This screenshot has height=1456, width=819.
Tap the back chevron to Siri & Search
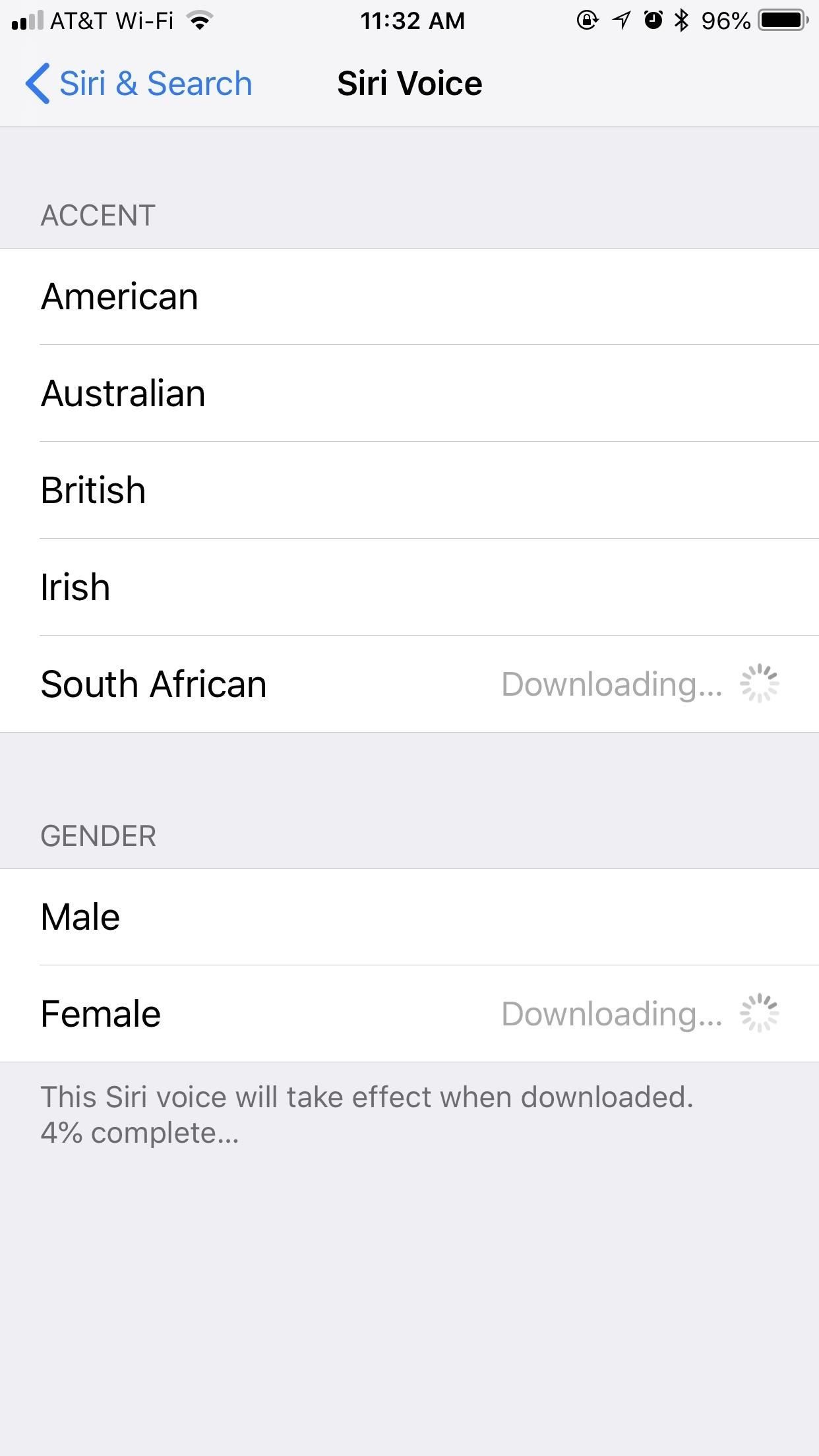36,83
